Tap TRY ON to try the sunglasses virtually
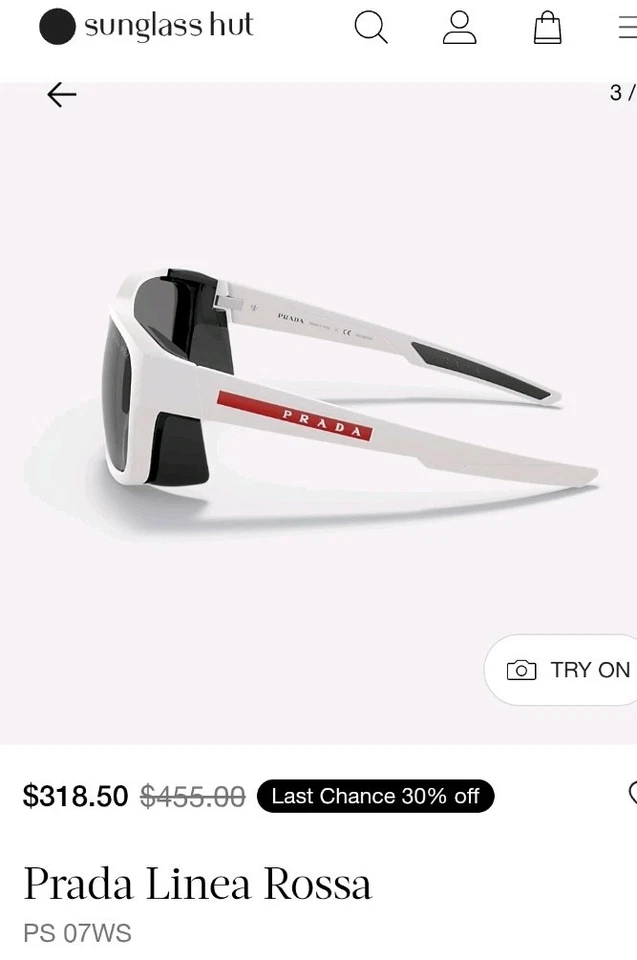Image resolution: width=637 pixels, height=960 pixels. point(570,670)
